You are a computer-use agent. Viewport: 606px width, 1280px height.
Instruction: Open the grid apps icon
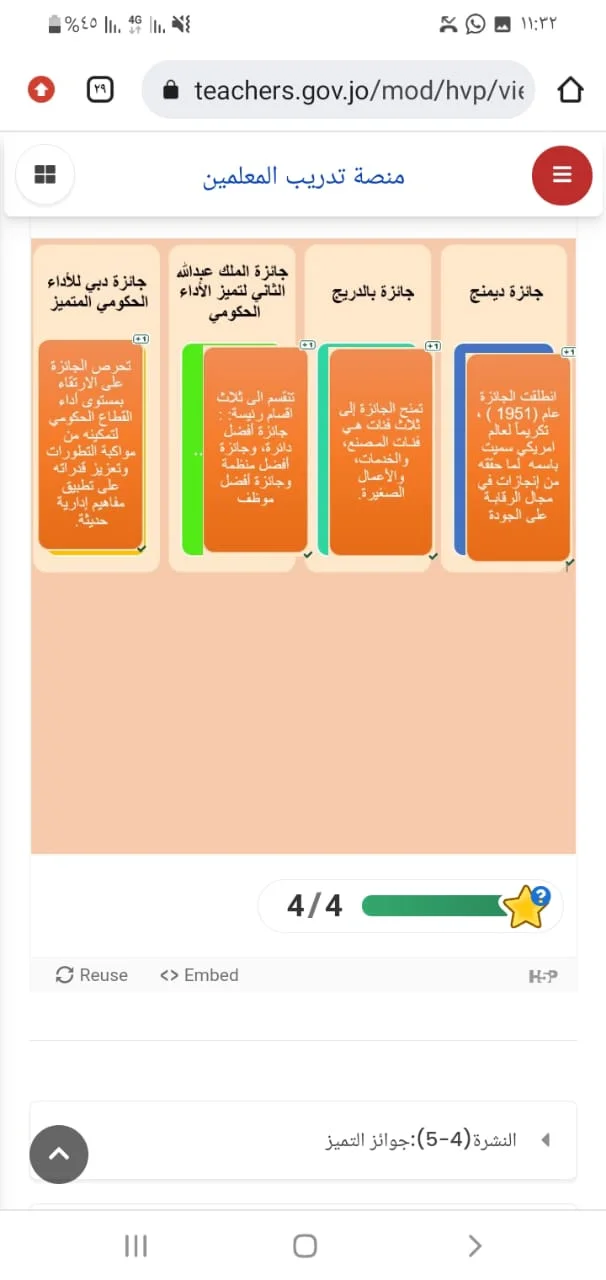[45, 175]
